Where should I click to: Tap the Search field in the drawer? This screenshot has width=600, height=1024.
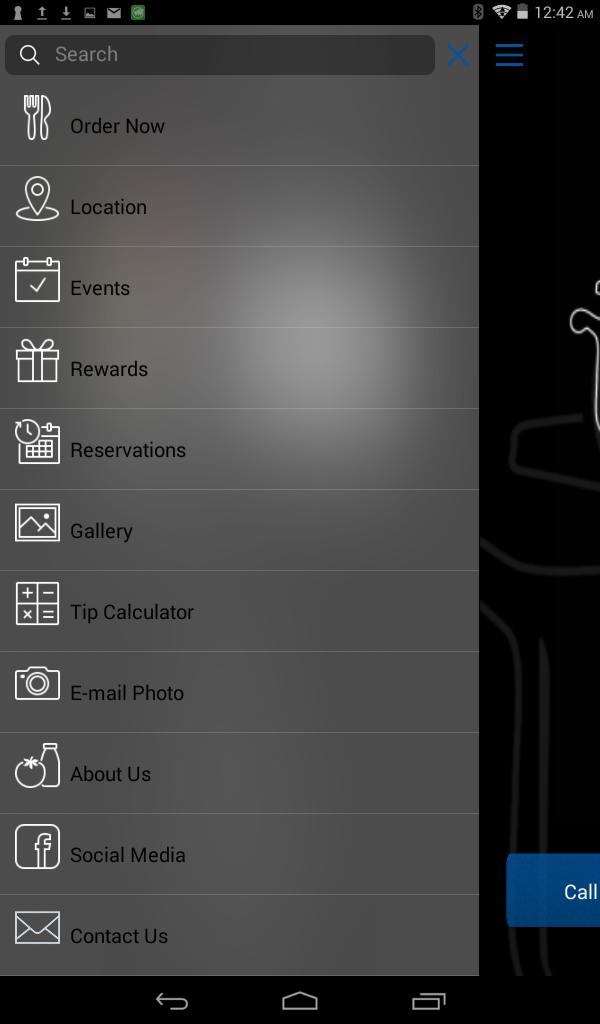[220, 55]
